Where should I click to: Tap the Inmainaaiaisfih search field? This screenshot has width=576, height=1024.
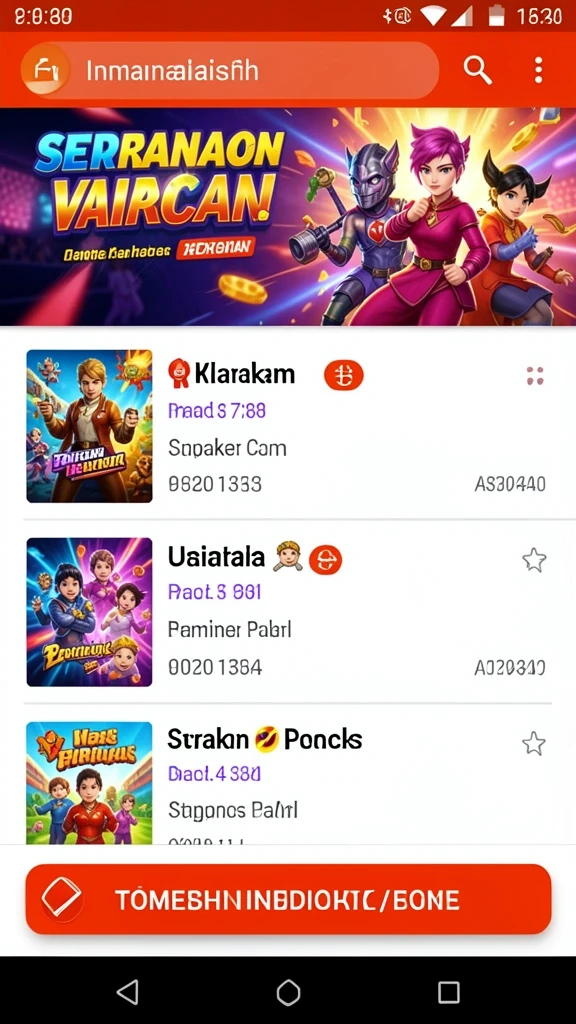pyautogui.click(x=230, y=70)
